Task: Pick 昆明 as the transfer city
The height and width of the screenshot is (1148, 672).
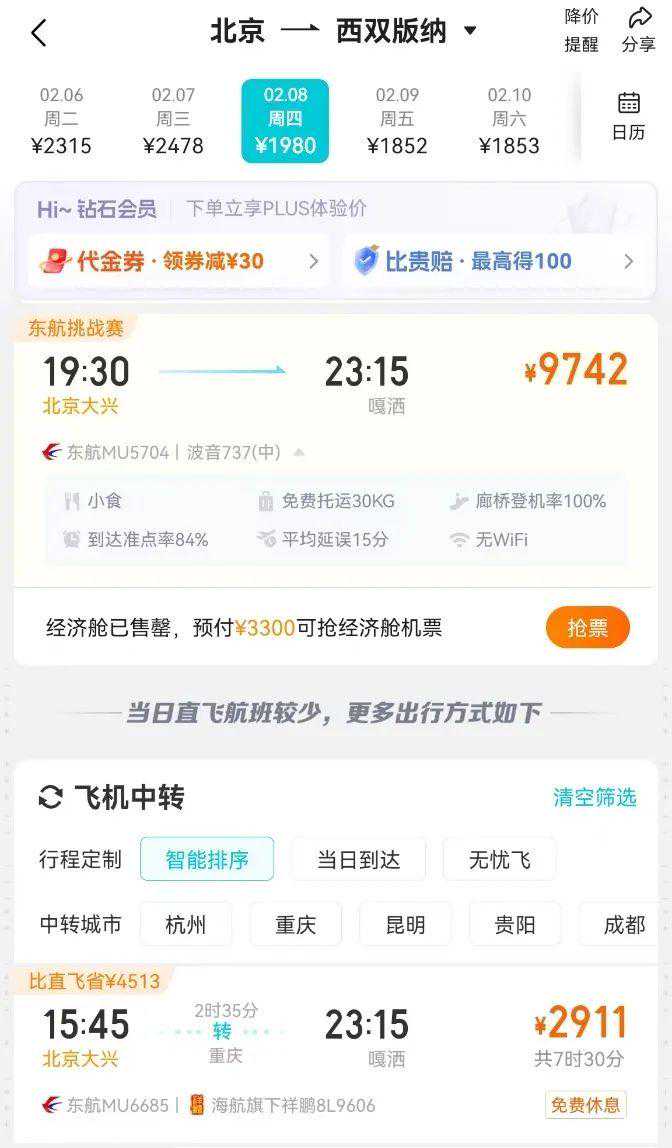Action: pos(405,924)
